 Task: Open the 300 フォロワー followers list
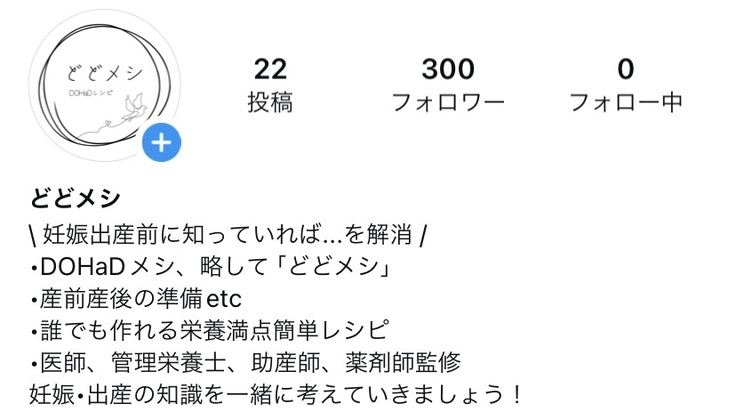click(x=447, y=85)
